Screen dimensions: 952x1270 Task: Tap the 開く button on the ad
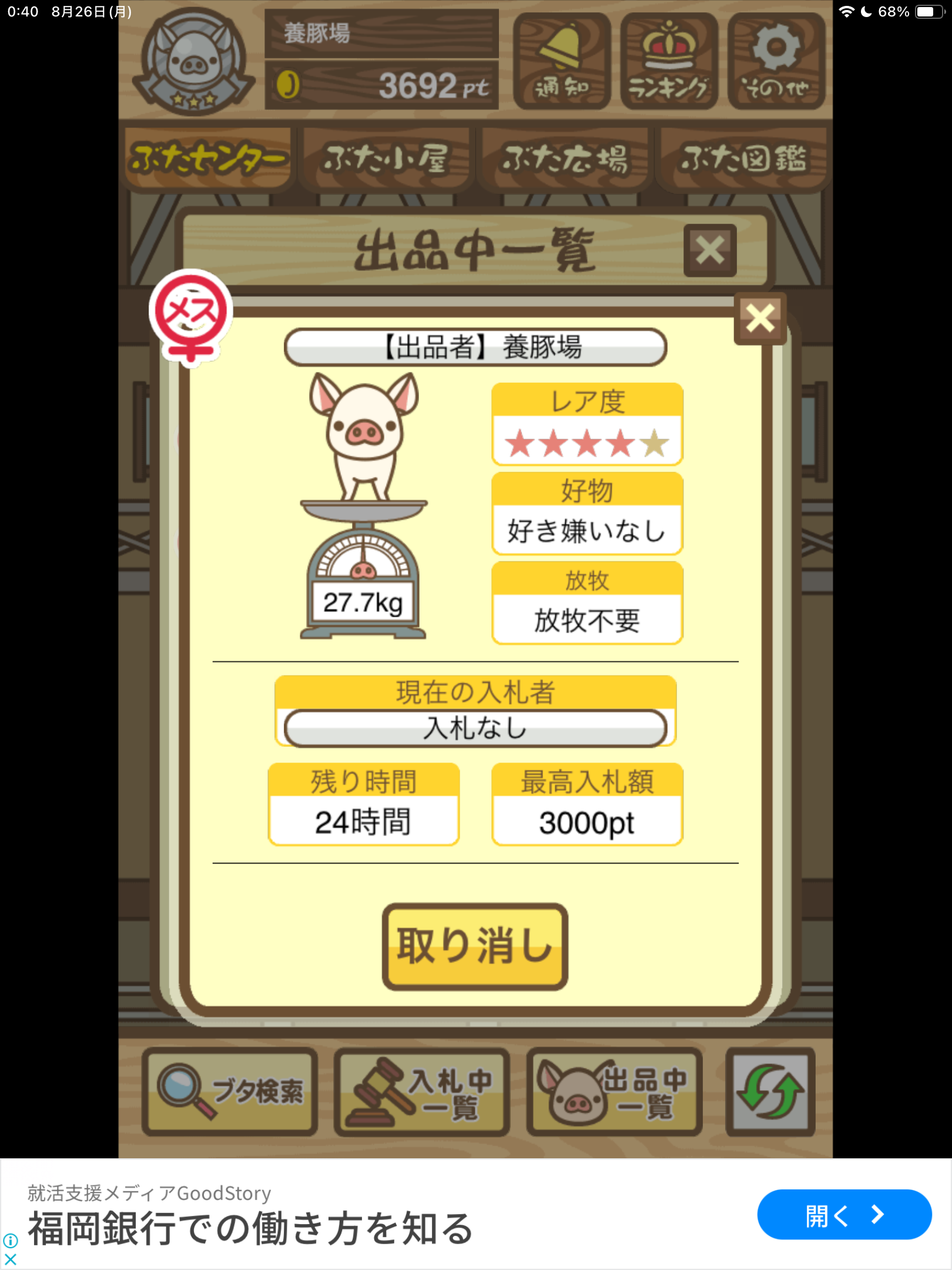(x=844, y=1214)
